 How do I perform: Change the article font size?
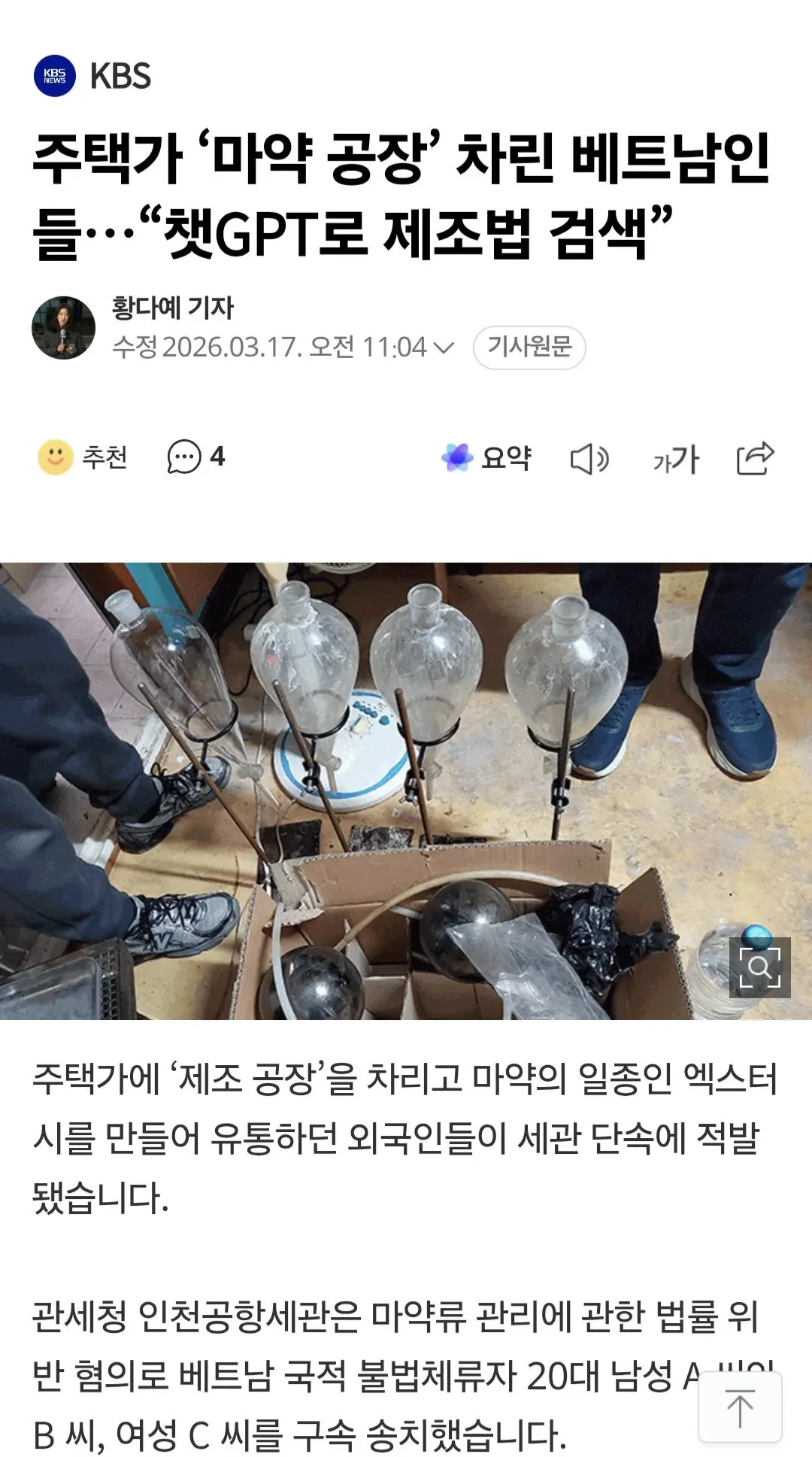(675, 458)
